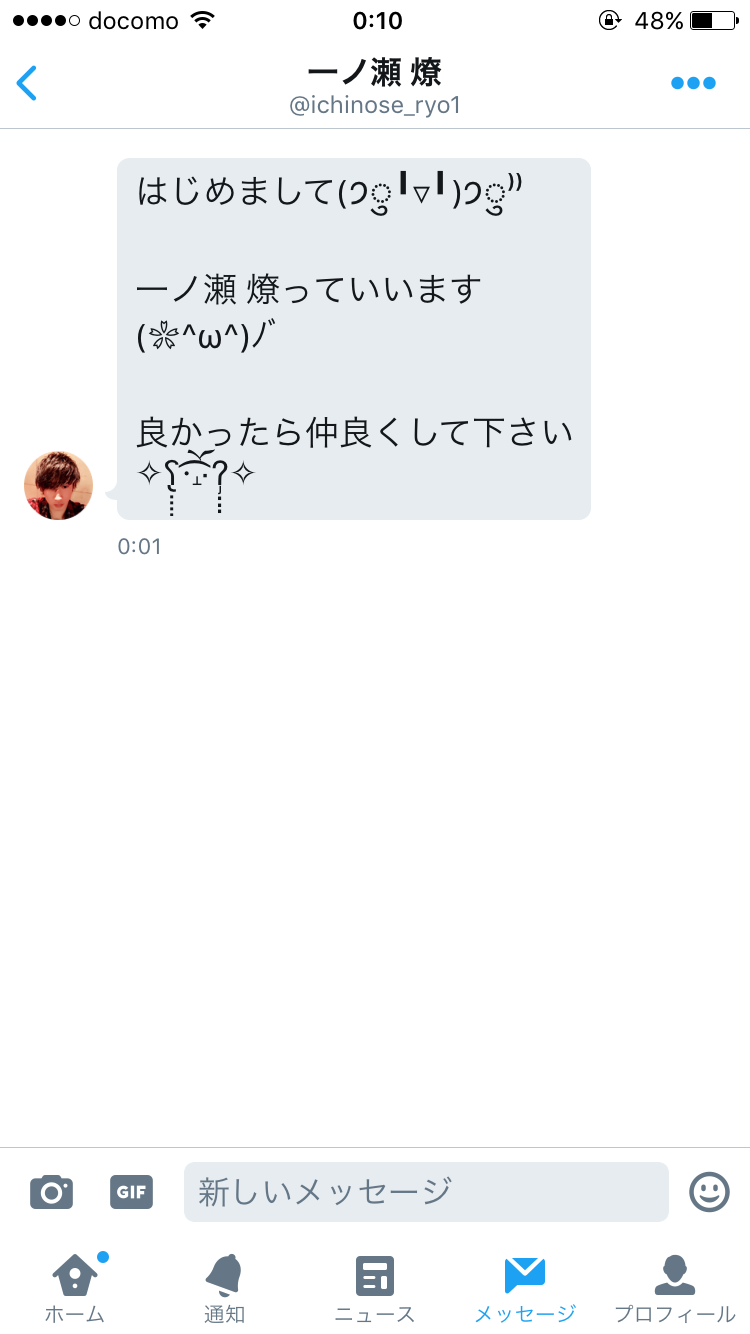Go back to the message list
Viewport: 750px width, 1334px height.
click(27, 83)
